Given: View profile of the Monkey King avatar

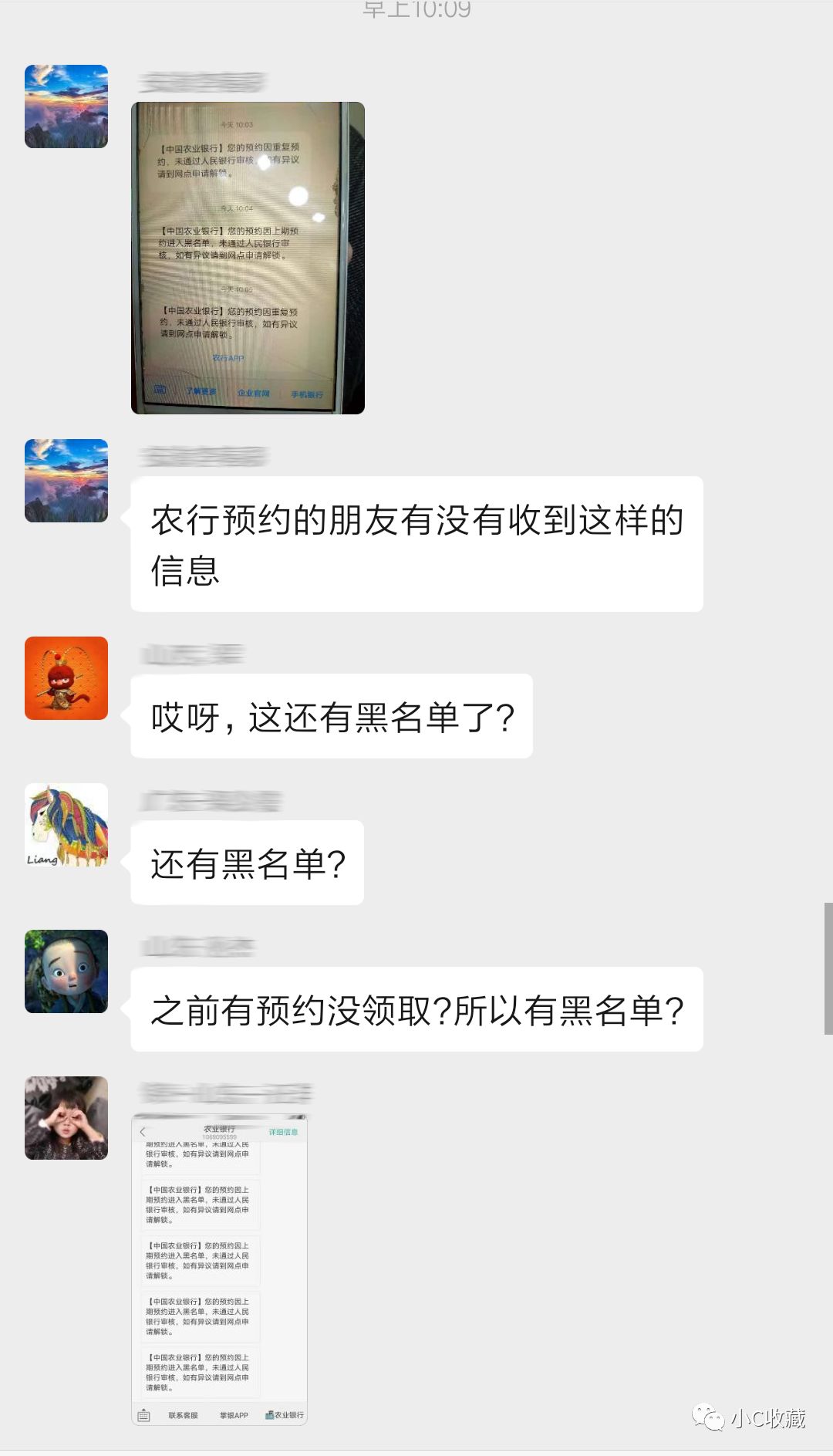Looking at the screenshot, I should (x=66, y=678).
